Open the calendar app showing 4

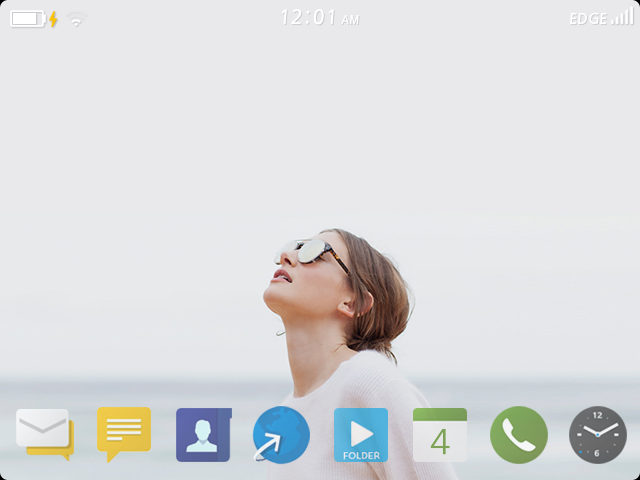coord(440,435)
